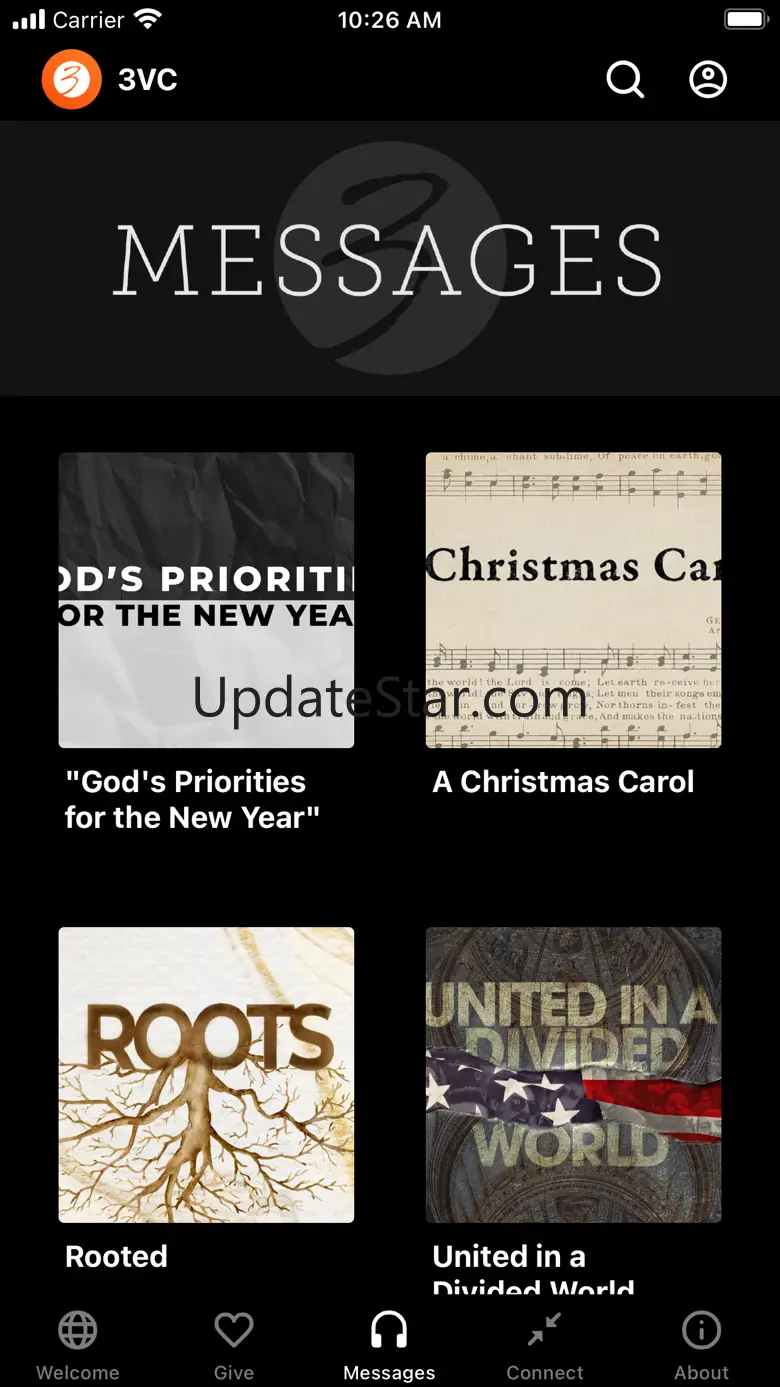Open United in a Divided World series
Image resolution: width=780 pixels, height=1387 pixels.
click(x=573, y=1074)
